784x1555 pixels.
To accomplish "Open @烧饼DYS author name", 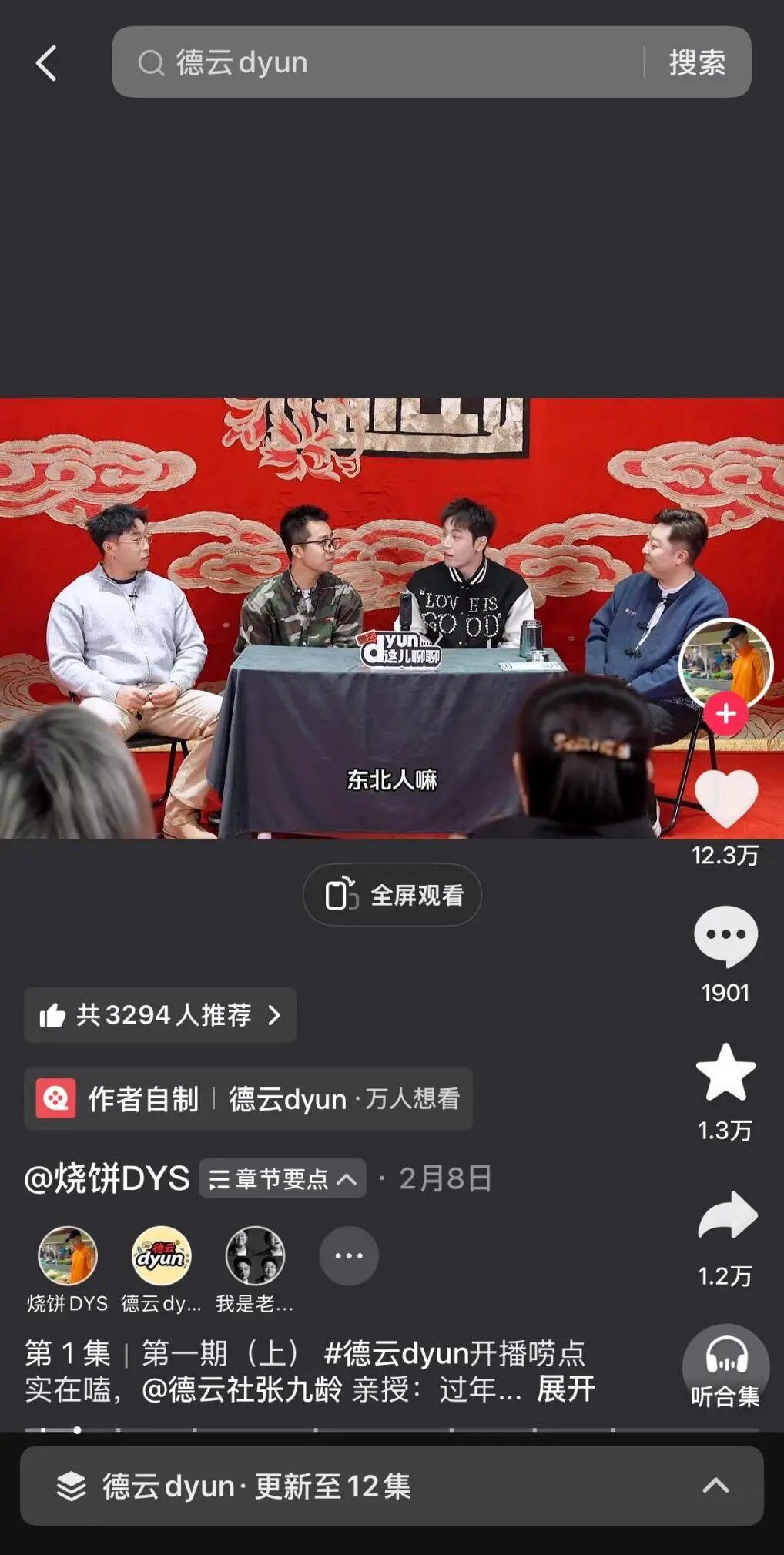I will (107, 1179).
